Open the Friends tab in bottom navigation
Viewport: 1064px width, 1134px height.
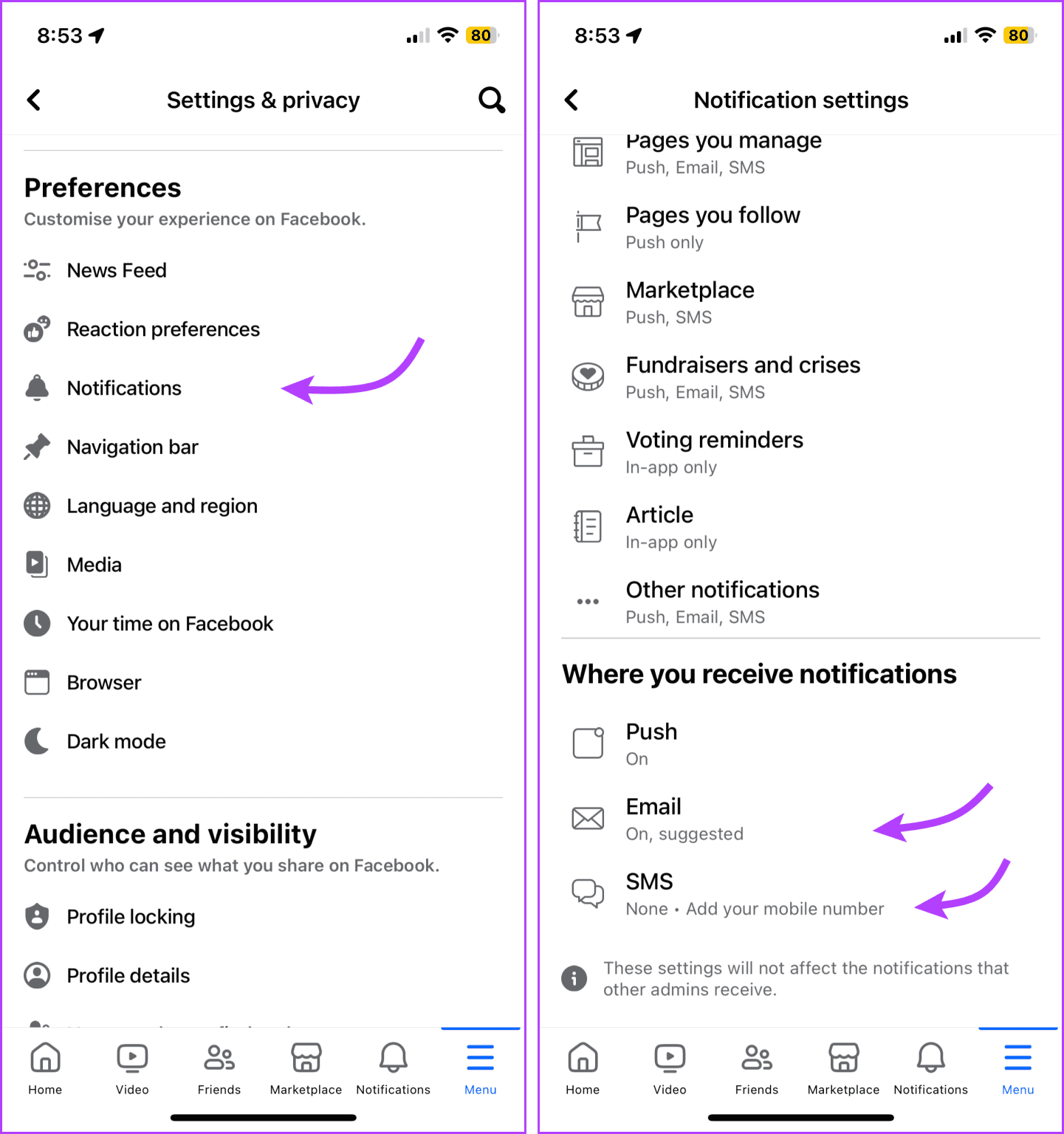(219, 1067)
